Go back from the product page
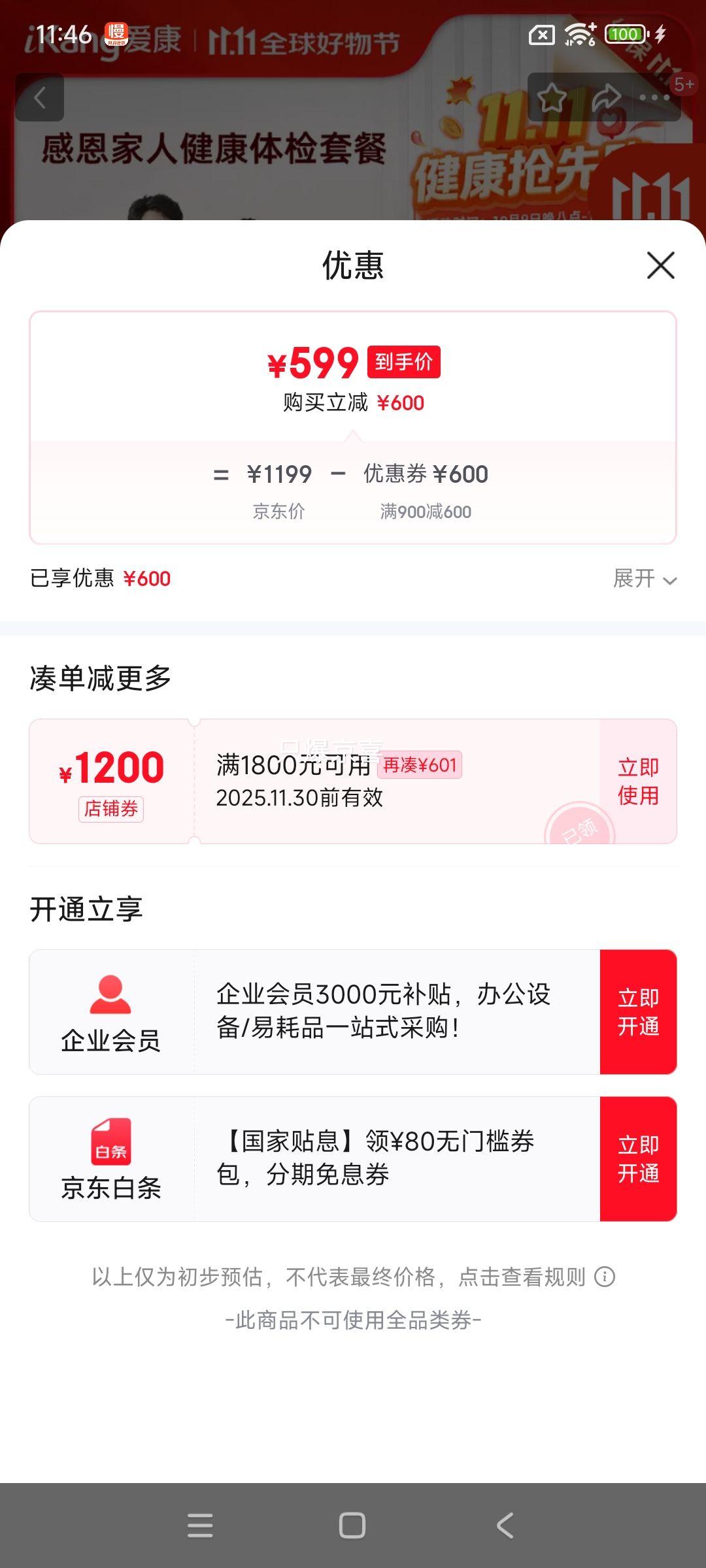706x1568 pixels. [x=40, y=98]
